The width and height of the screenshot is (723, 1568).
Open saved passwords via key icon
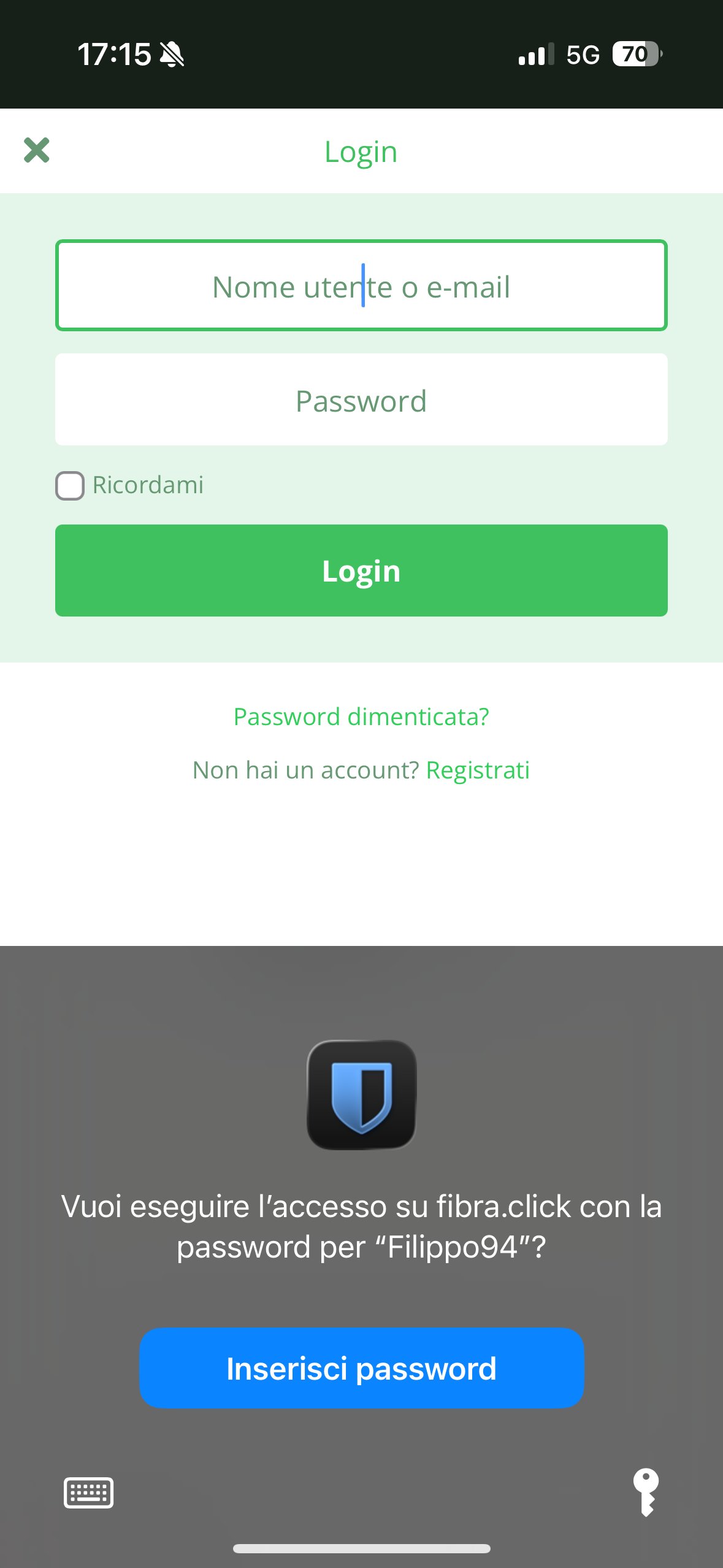click(x=646, y=1492)
